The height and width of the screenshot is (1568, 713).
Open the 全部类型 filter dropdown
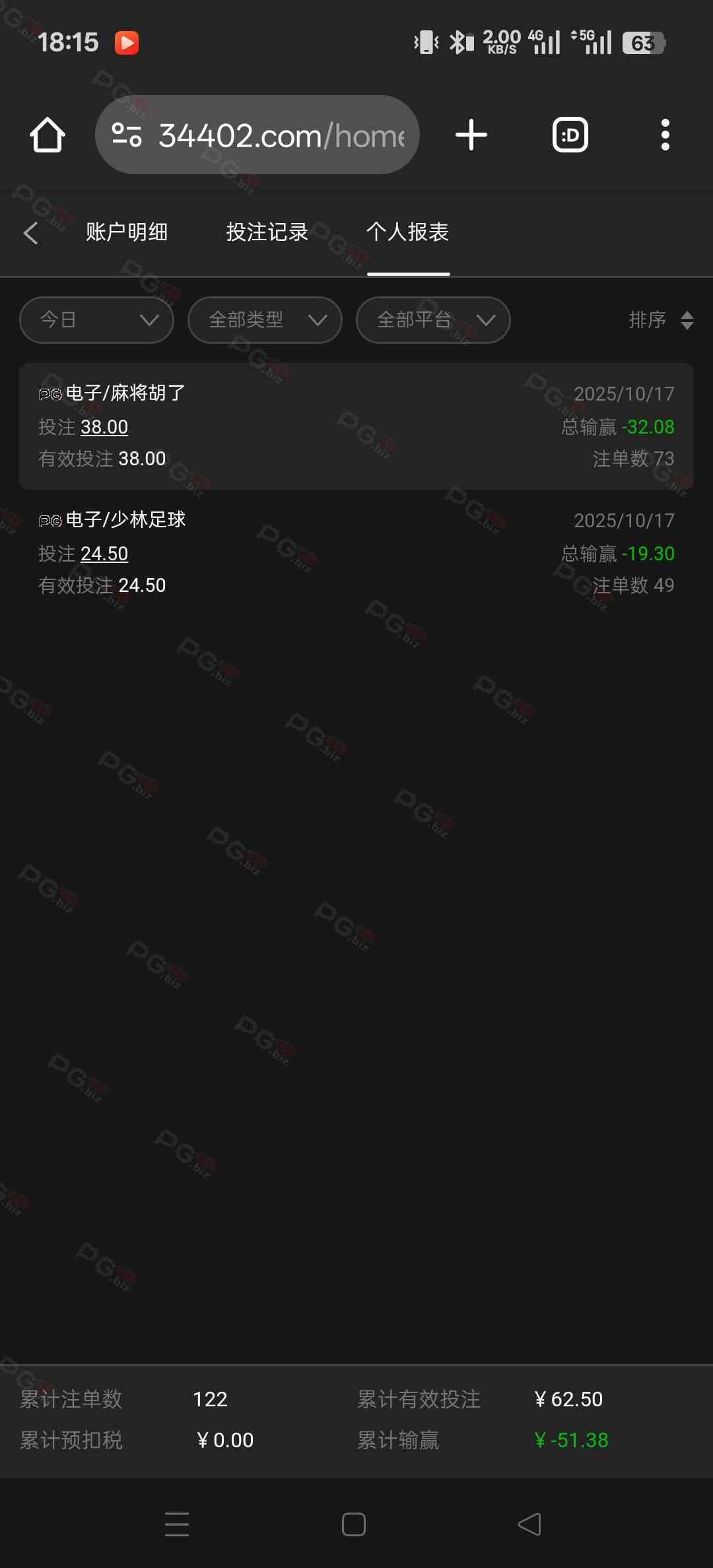click(x=265, y=320)
